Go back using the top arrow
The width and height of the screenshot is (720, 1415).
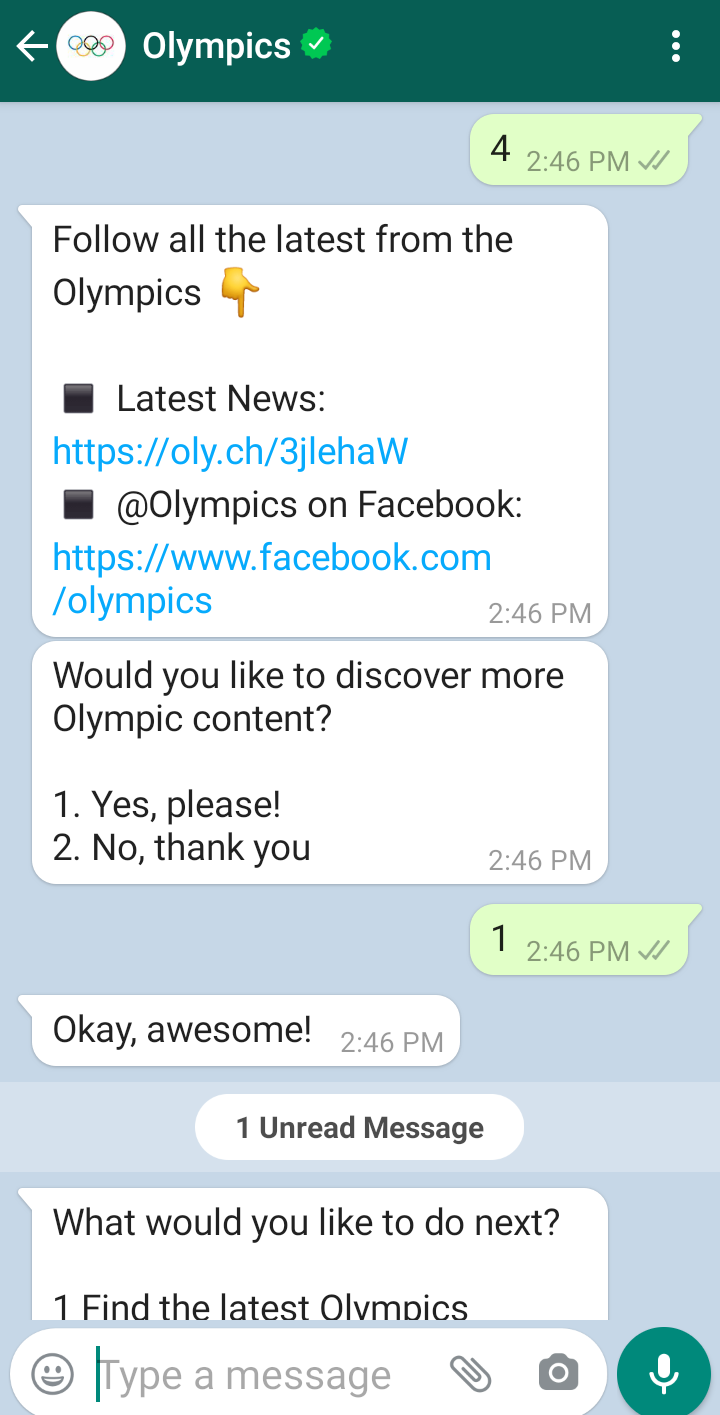(x=32, y=46)
